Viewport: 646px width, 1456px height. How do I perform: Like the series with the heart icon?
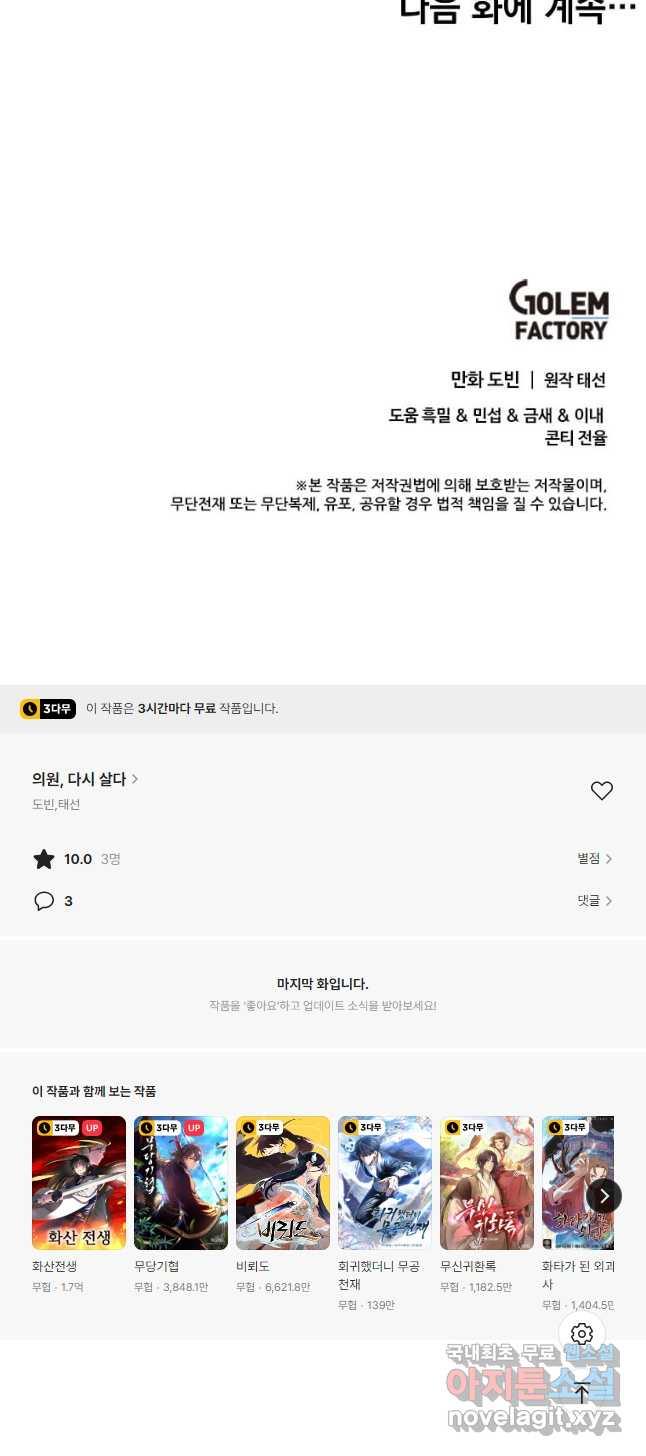coord(601,791)
